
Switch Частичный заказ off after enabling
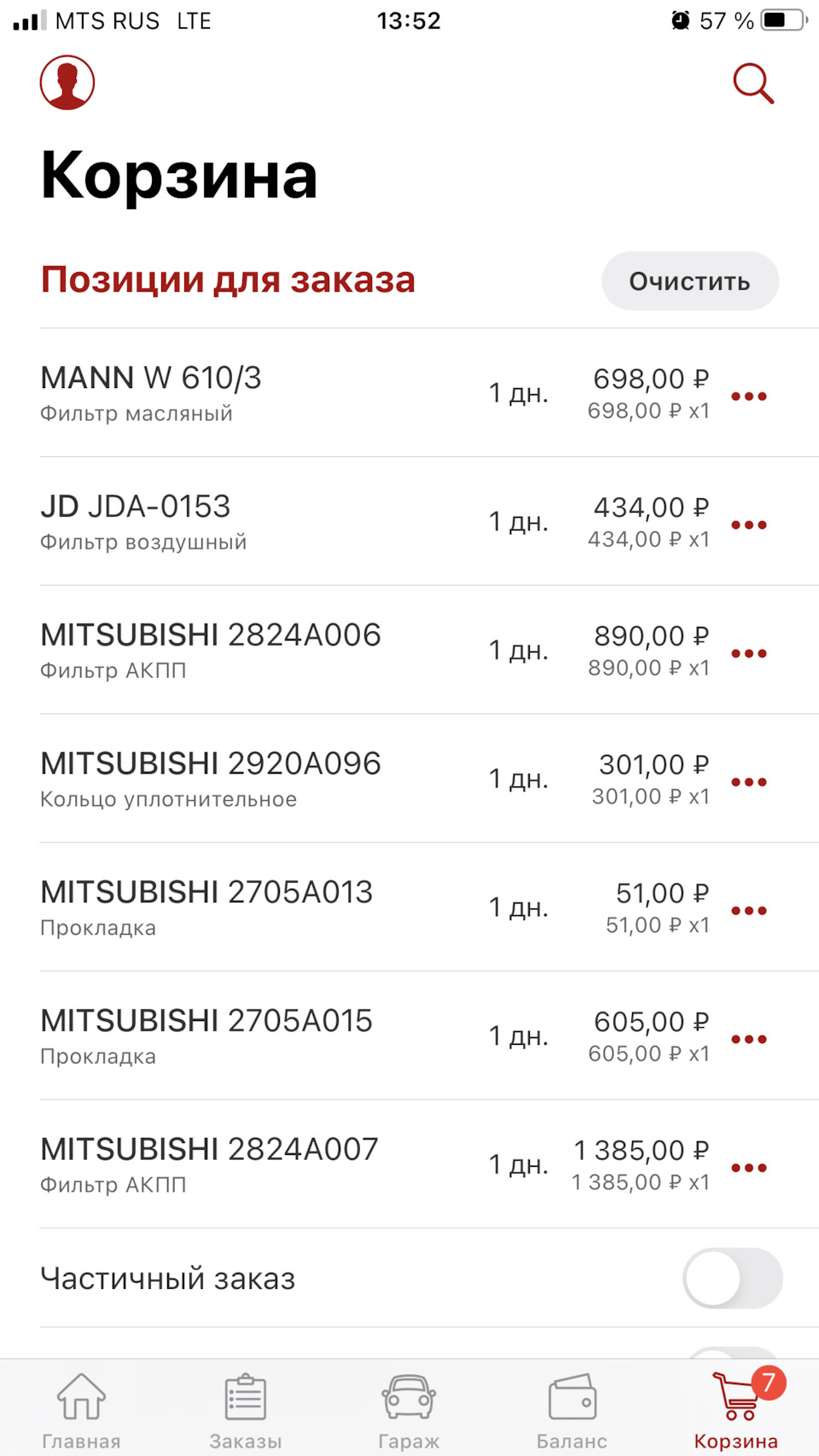(x=732, y=1278)
